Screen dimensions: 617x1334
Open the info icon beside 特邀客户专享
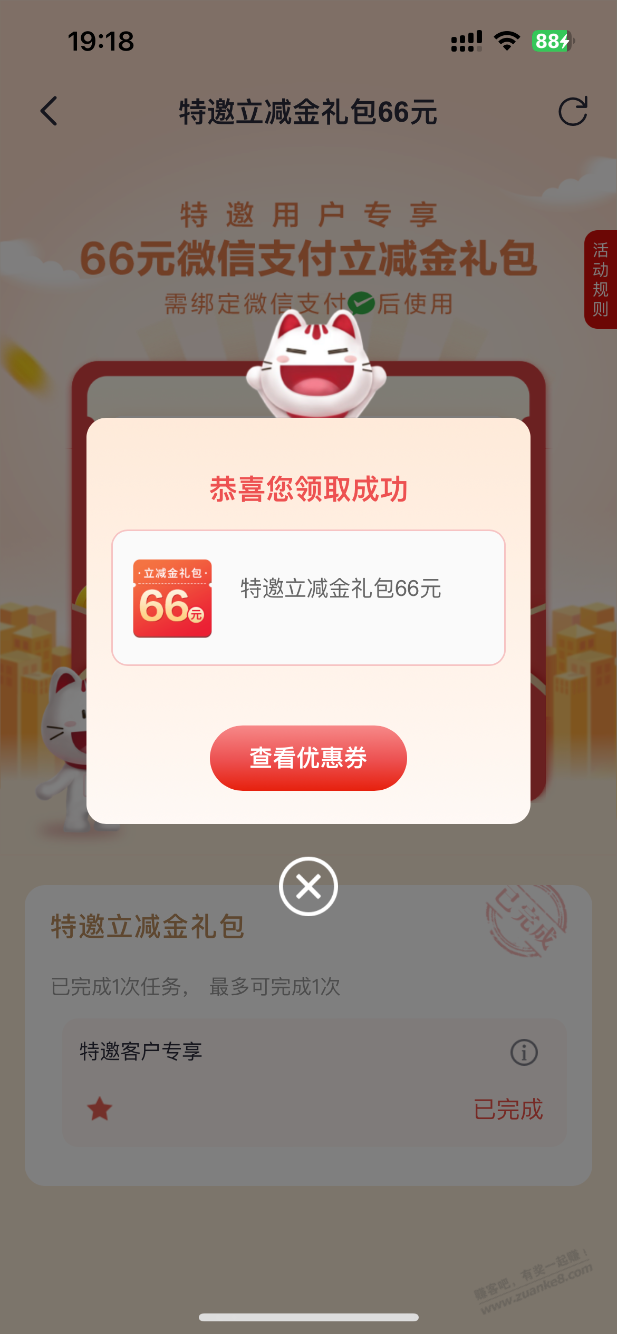point(524,1052)
